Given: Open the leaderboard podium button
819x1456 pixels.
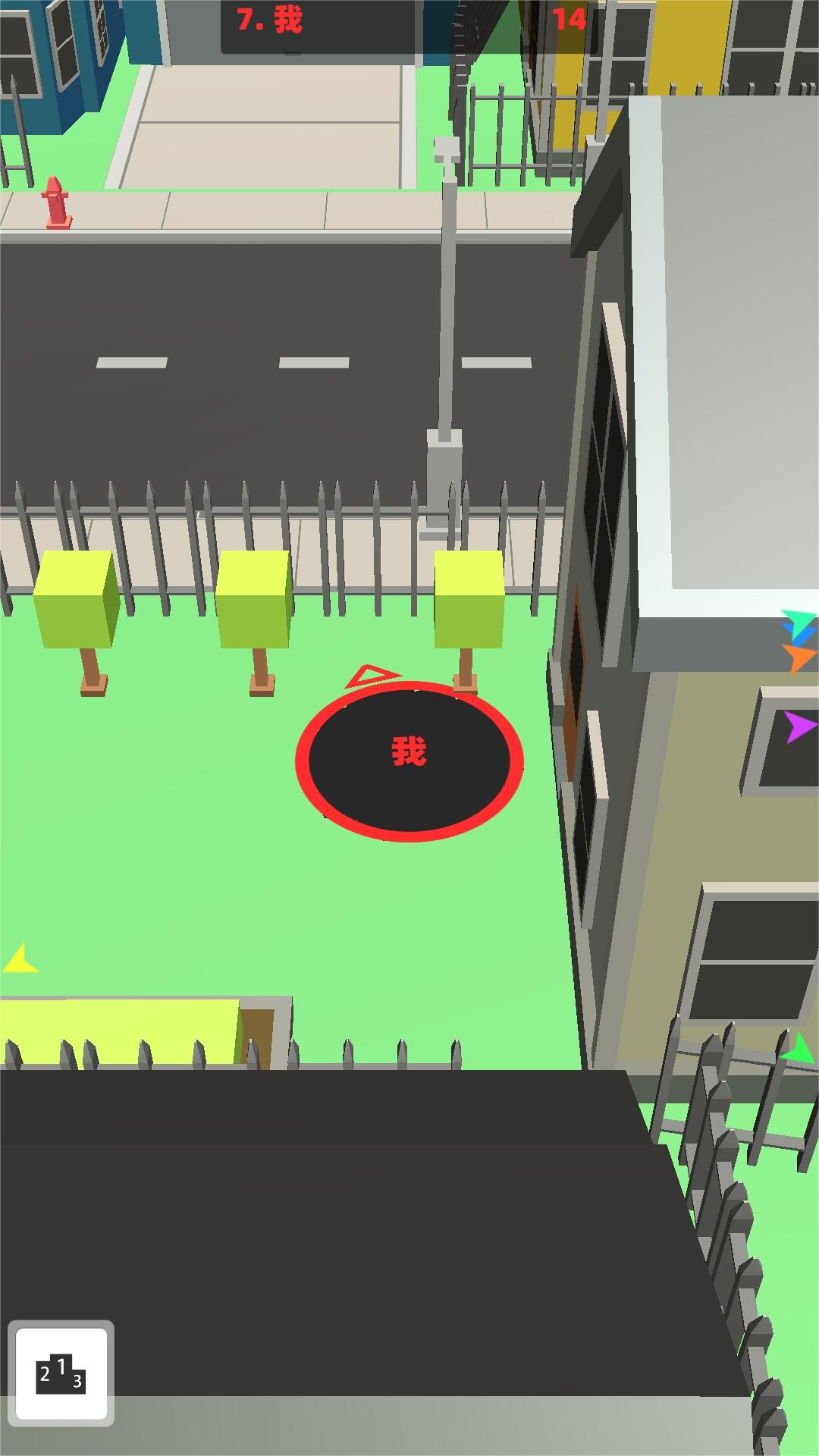Looking at the screenshot, I should click(61, 1373).
